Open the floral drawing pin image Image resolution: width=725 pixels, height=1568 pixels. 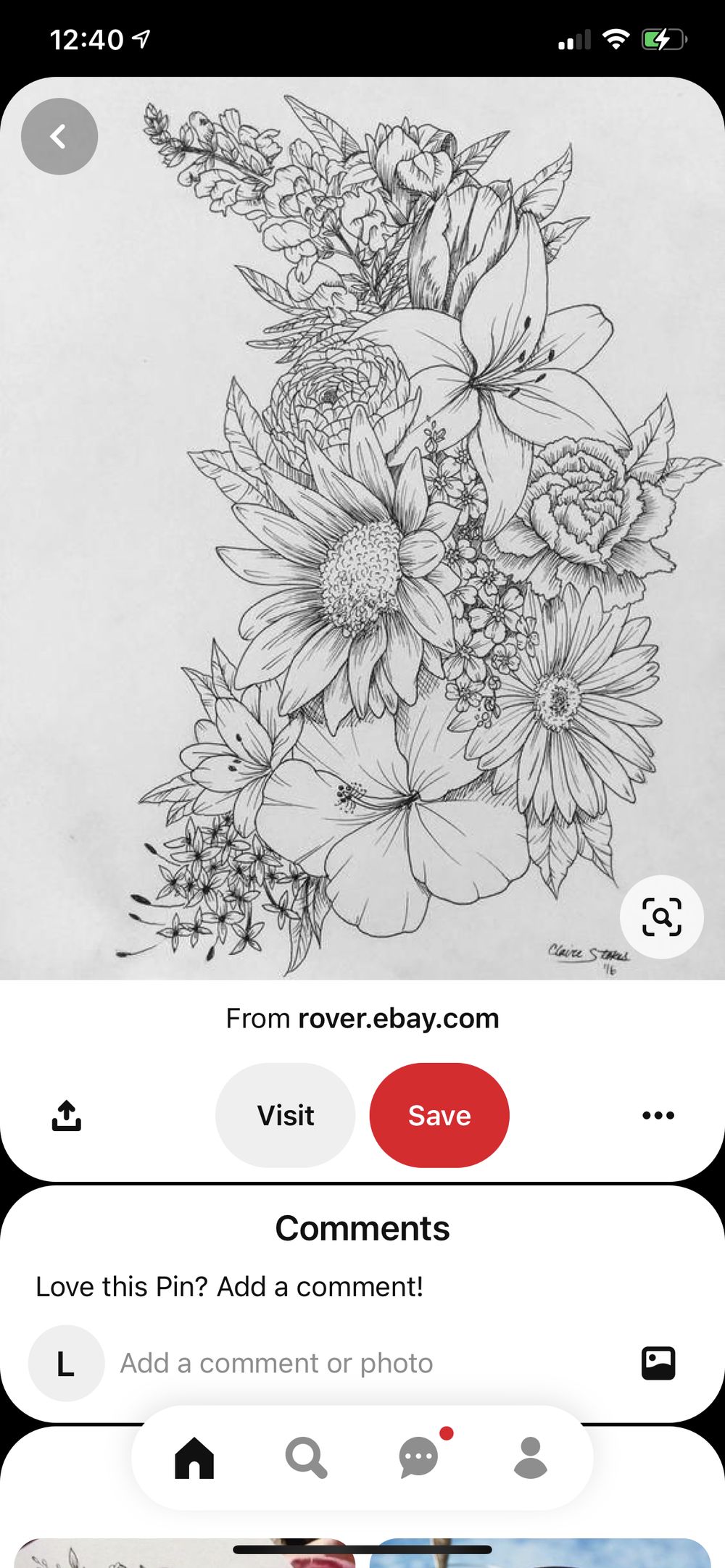[362, 528]
